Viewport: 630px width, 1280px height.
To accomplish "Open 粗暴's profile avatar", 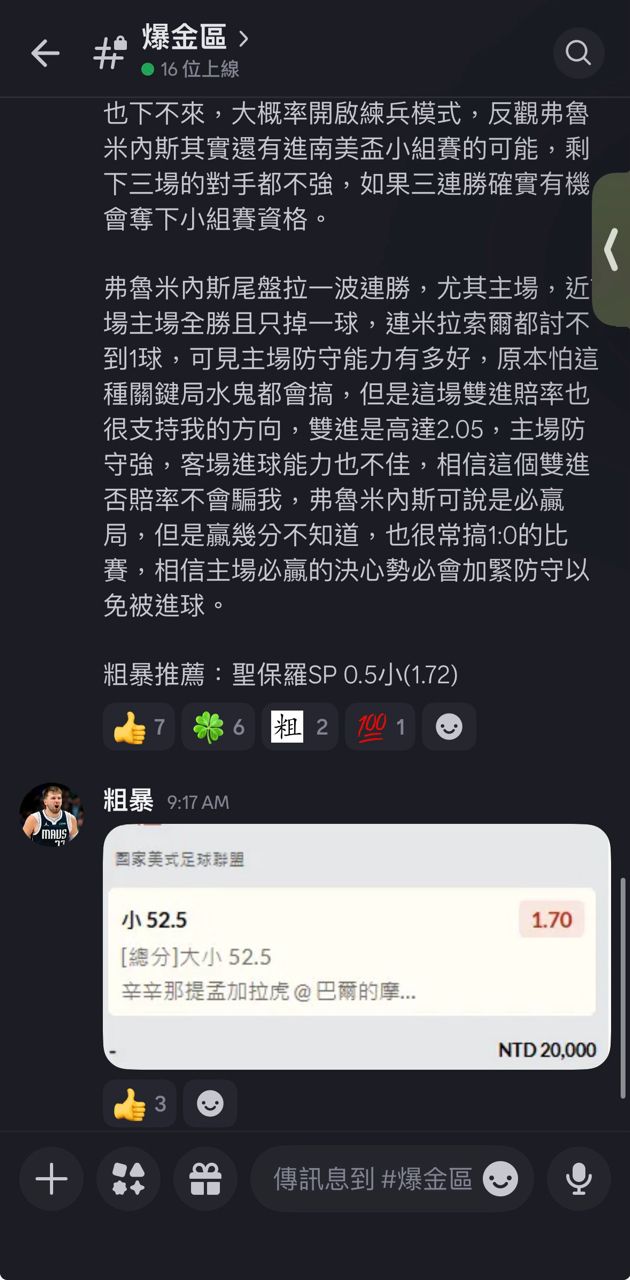I will 51,815.
